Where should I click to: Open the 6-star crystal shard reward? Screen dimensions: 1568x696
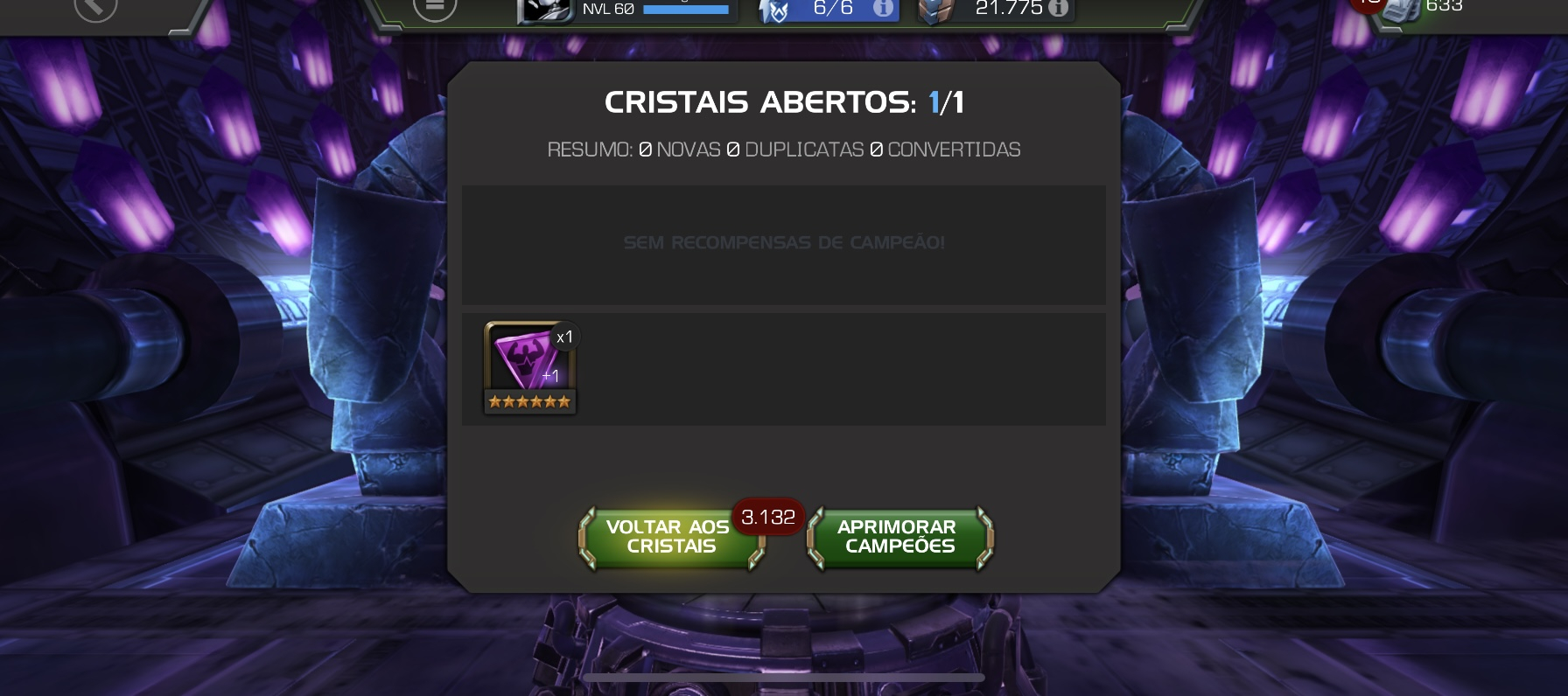[529, 366]
